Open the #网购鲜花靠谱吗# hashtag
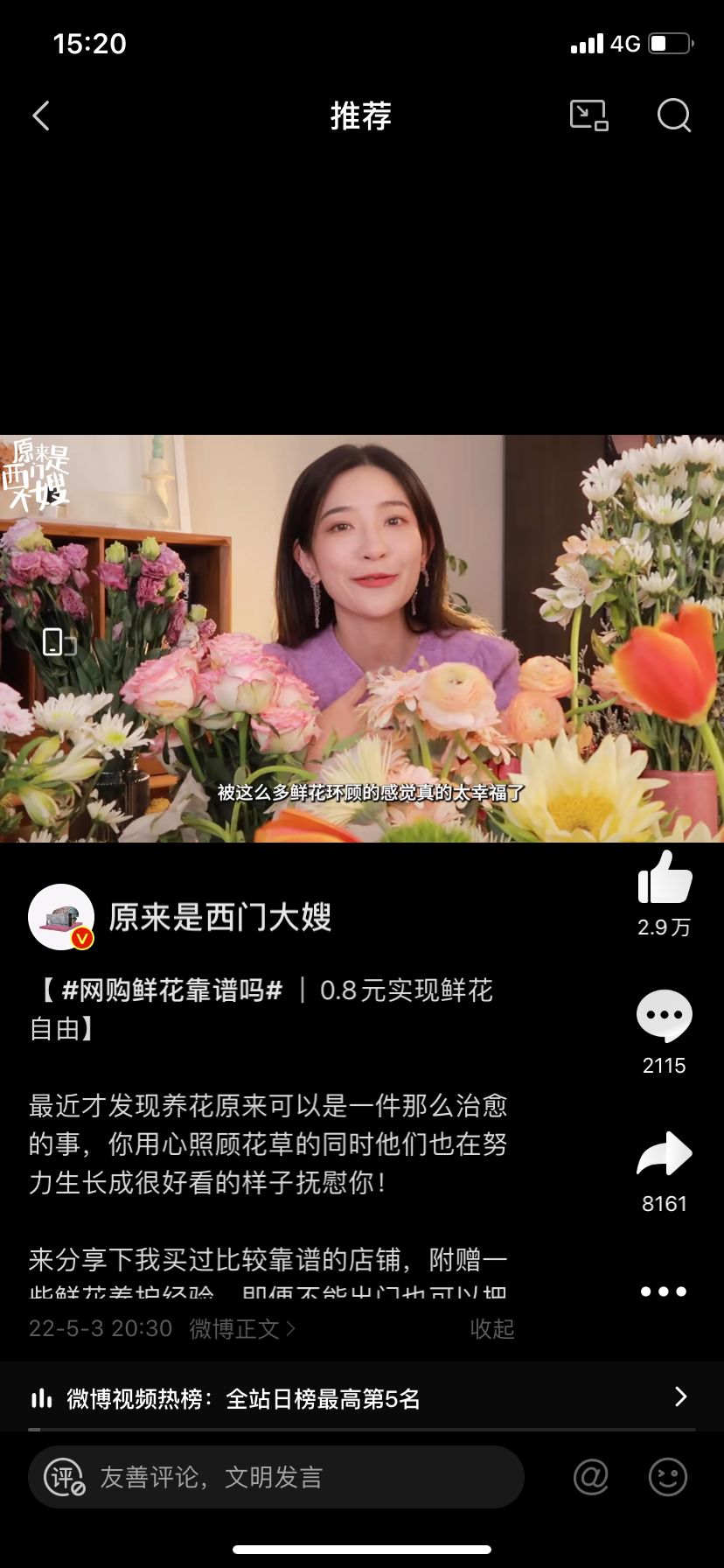The image size is (724, 1568). point(171,990)
